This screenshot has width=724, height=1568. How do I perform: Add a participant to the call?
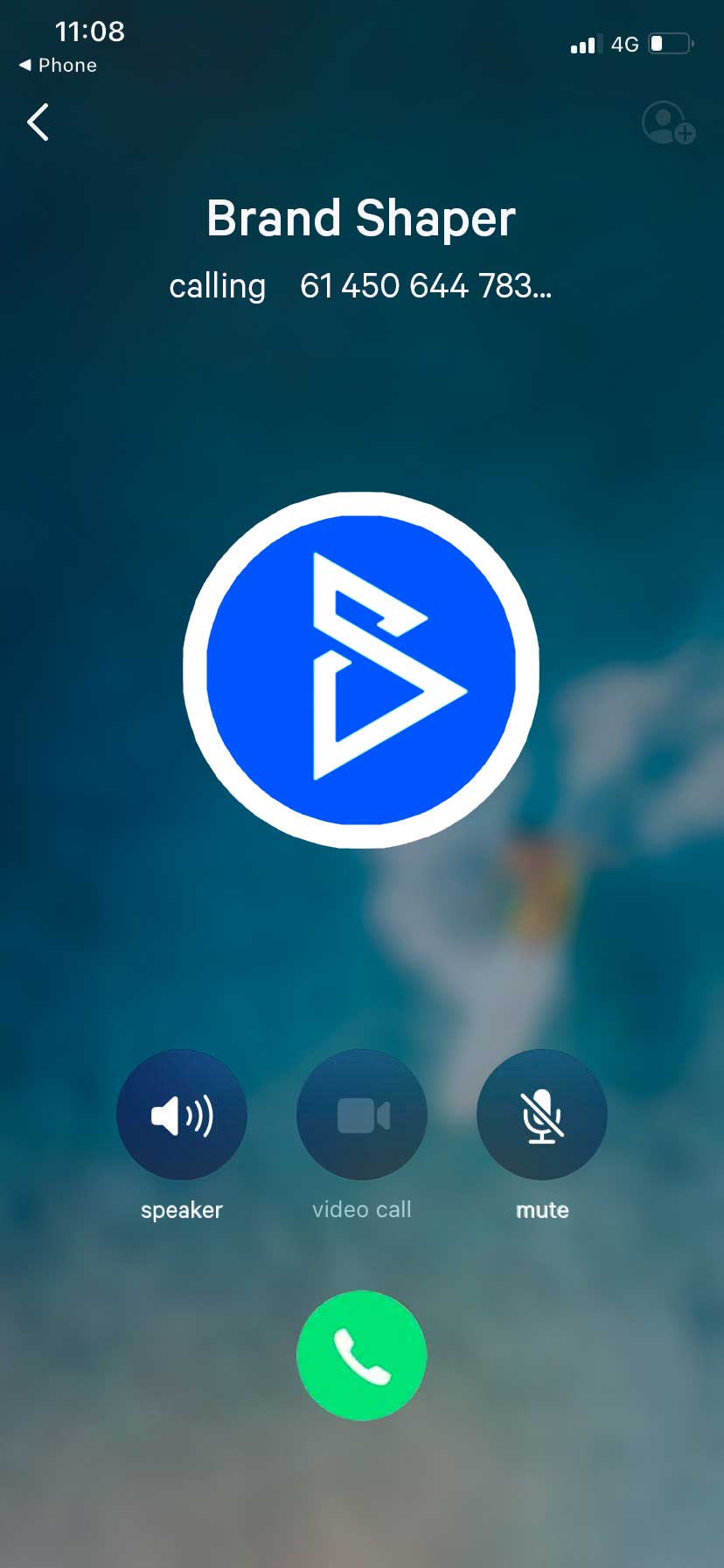click(x=668, y=122)
